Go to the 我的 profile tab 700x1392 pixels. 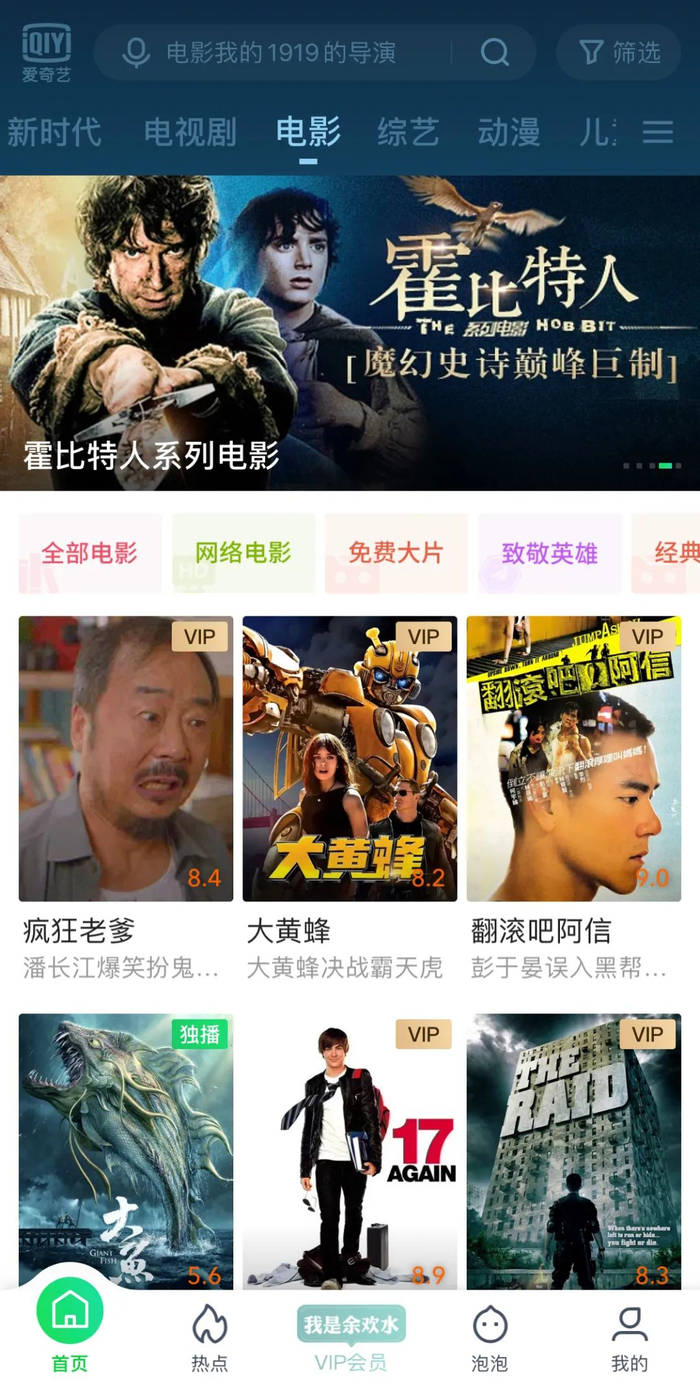coord(629,1338)
